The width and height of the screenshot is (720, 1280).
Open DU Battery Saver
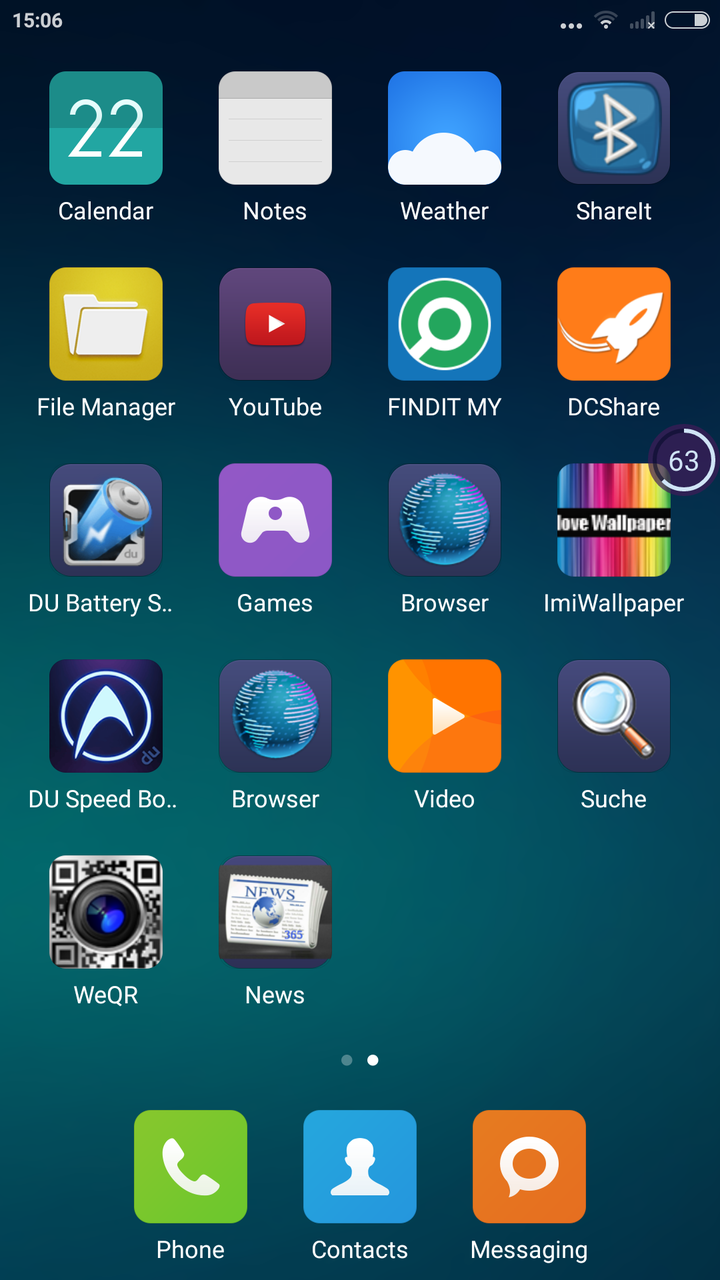tap(106, 520)
